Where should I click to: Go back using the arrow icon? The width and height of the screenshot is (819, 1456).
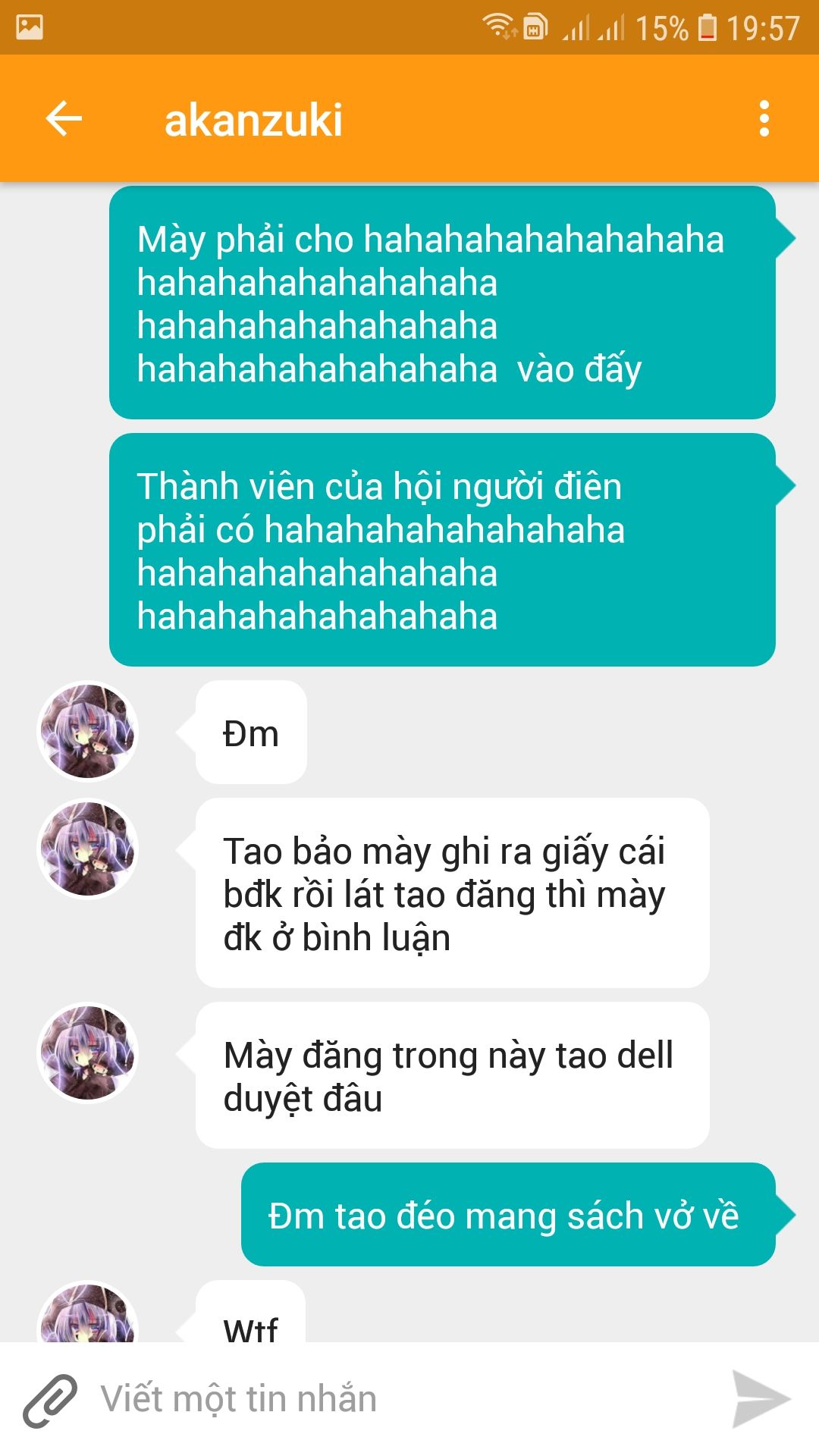(x=64, y=119)
